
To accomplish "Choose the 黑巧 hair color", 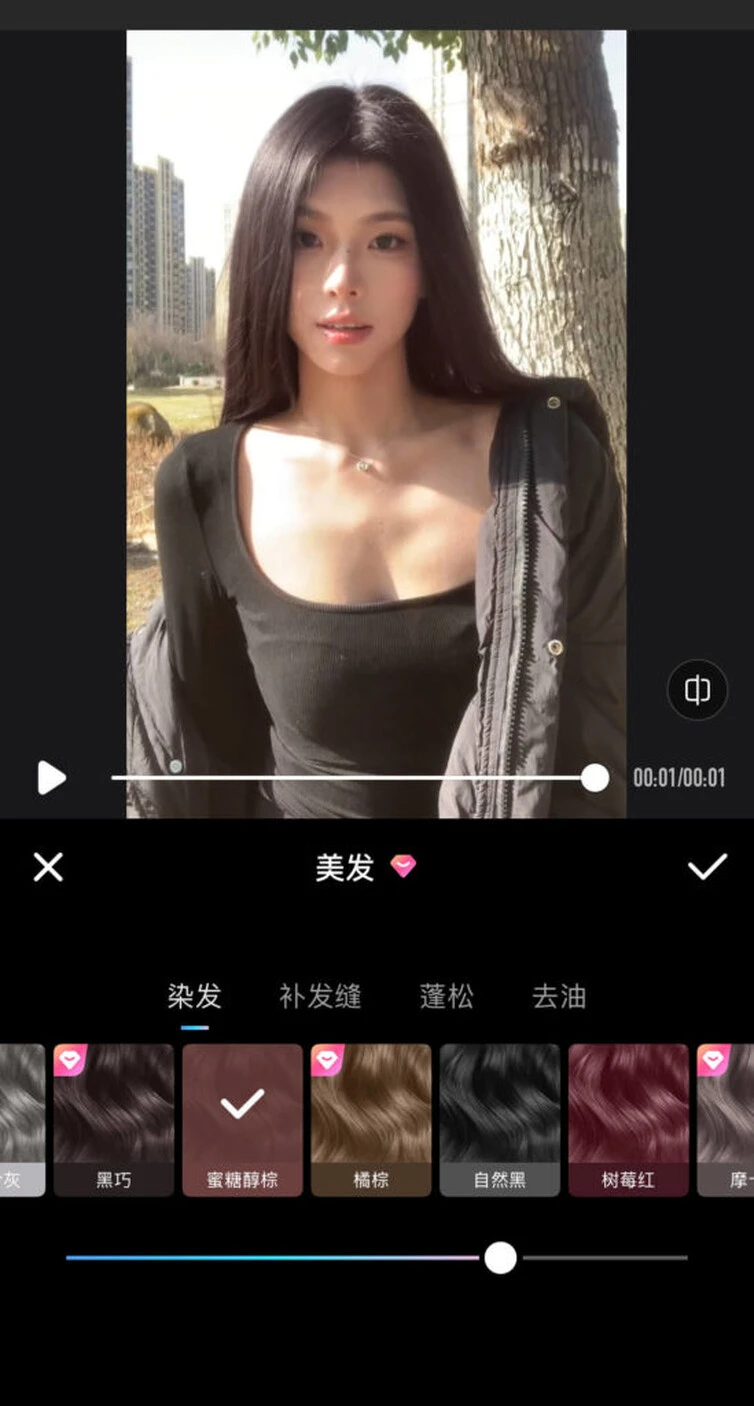I will [x=113, y=1119].
